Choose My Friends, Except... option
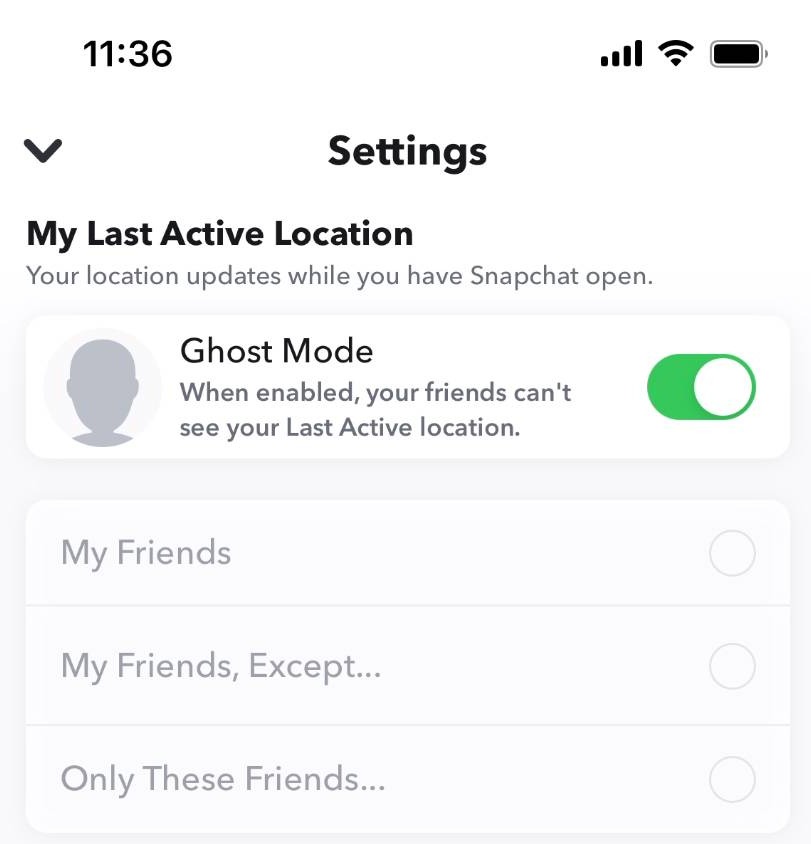 (731, 666)
